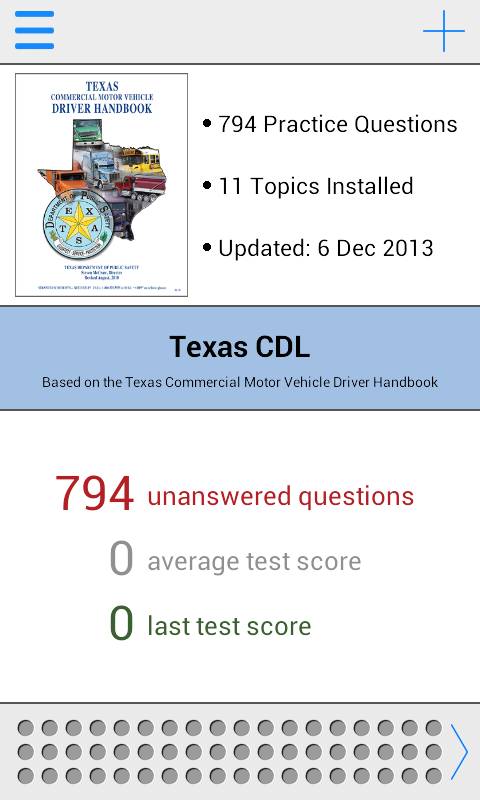Tap the plus icon to add topics
This screenshot has width=480, height=800.
pos(444,31)
